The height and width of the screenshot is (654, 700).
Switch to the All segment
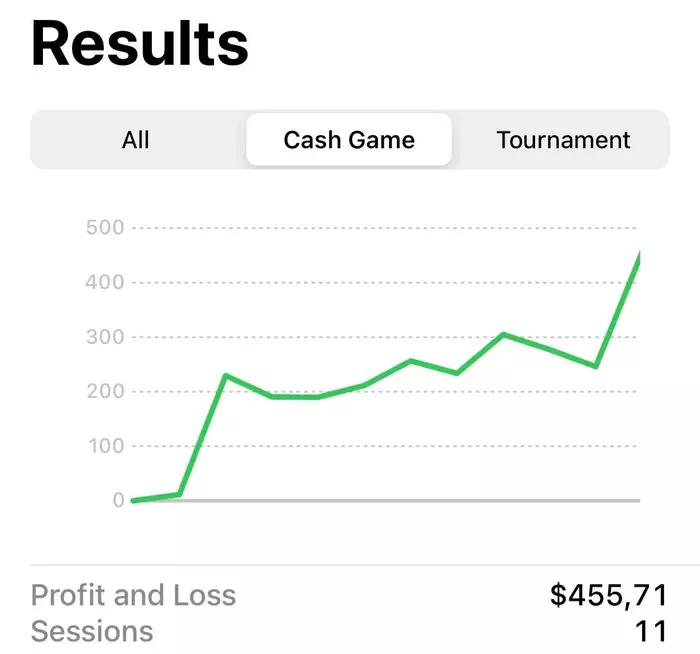tap(136, 140)
